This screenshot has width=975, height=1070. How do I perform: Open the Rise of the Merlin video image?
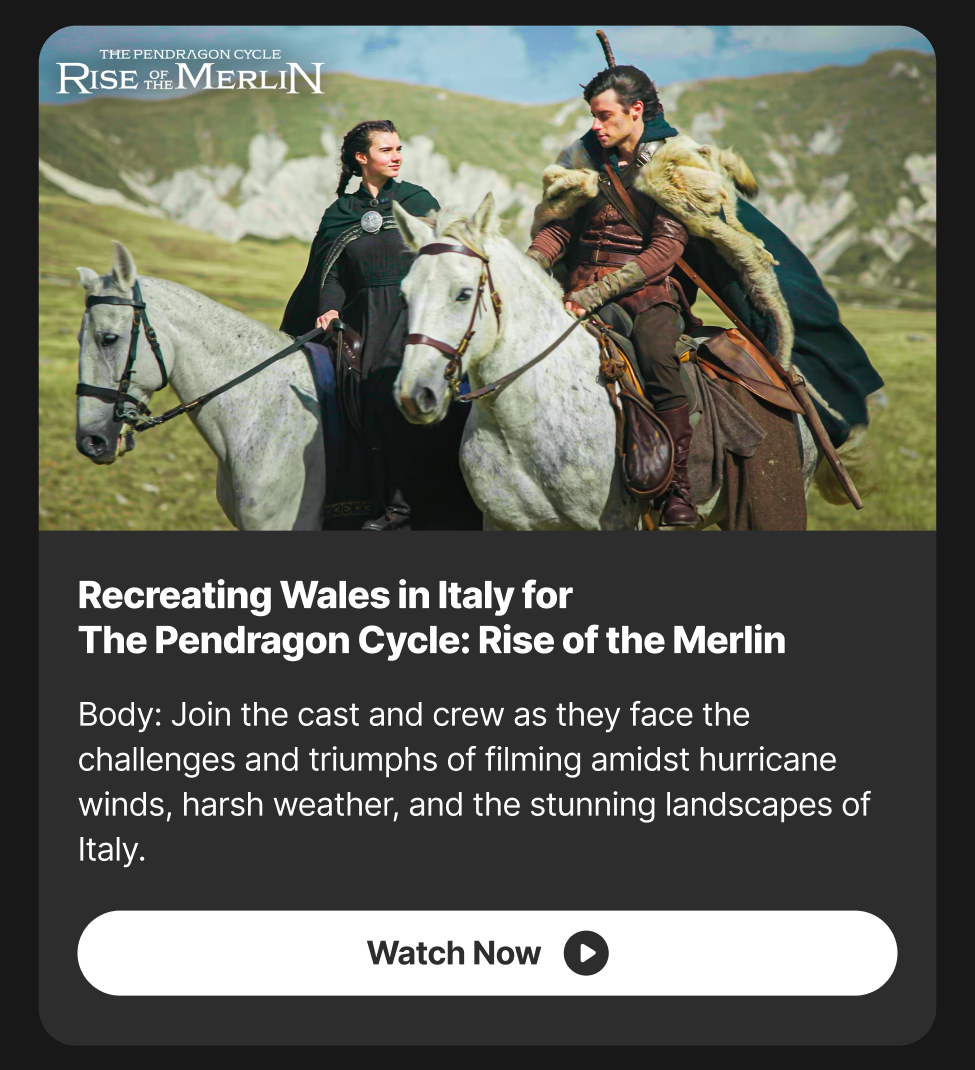click(x=487, y=280)
